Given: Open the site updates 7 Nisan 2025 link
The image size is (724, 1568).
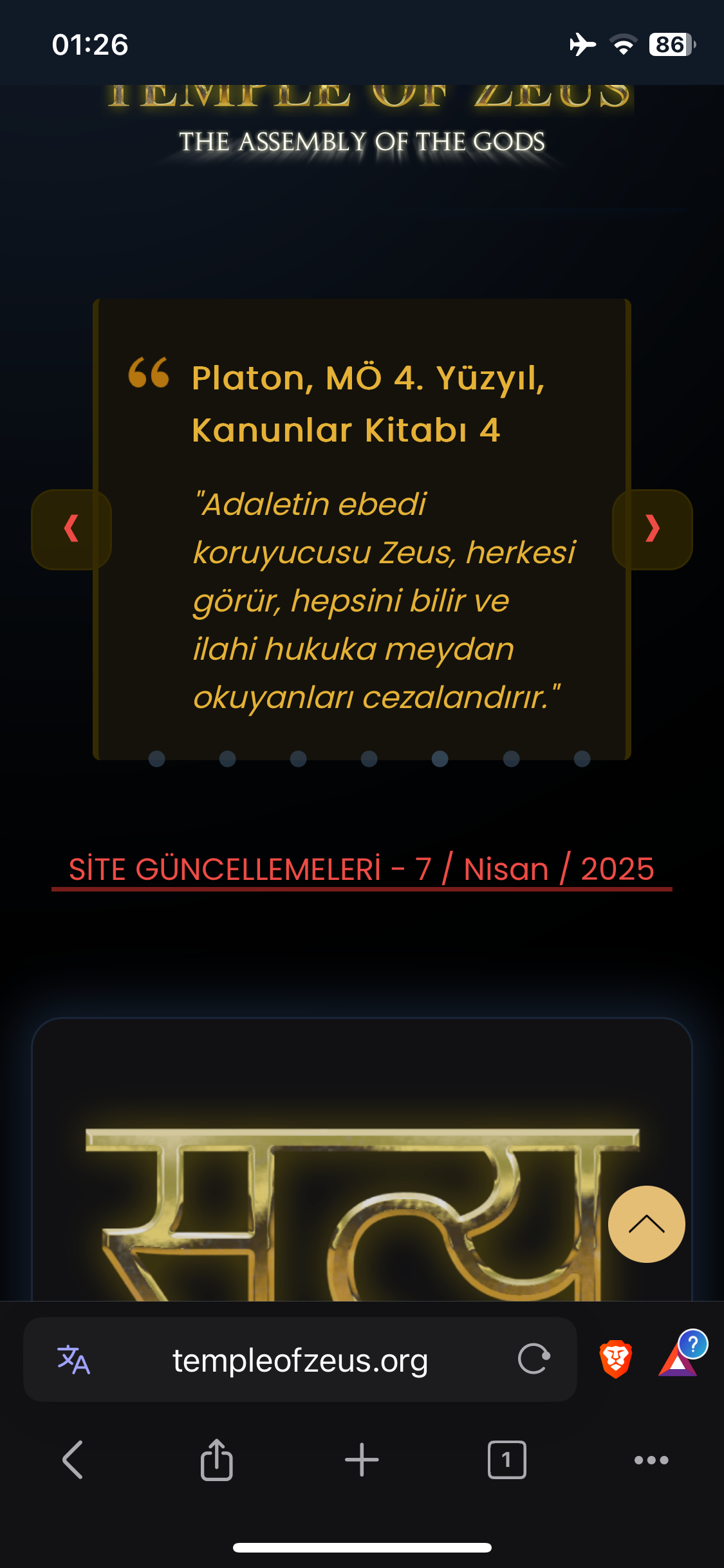Looking at the screenshot, I should 362,870.
